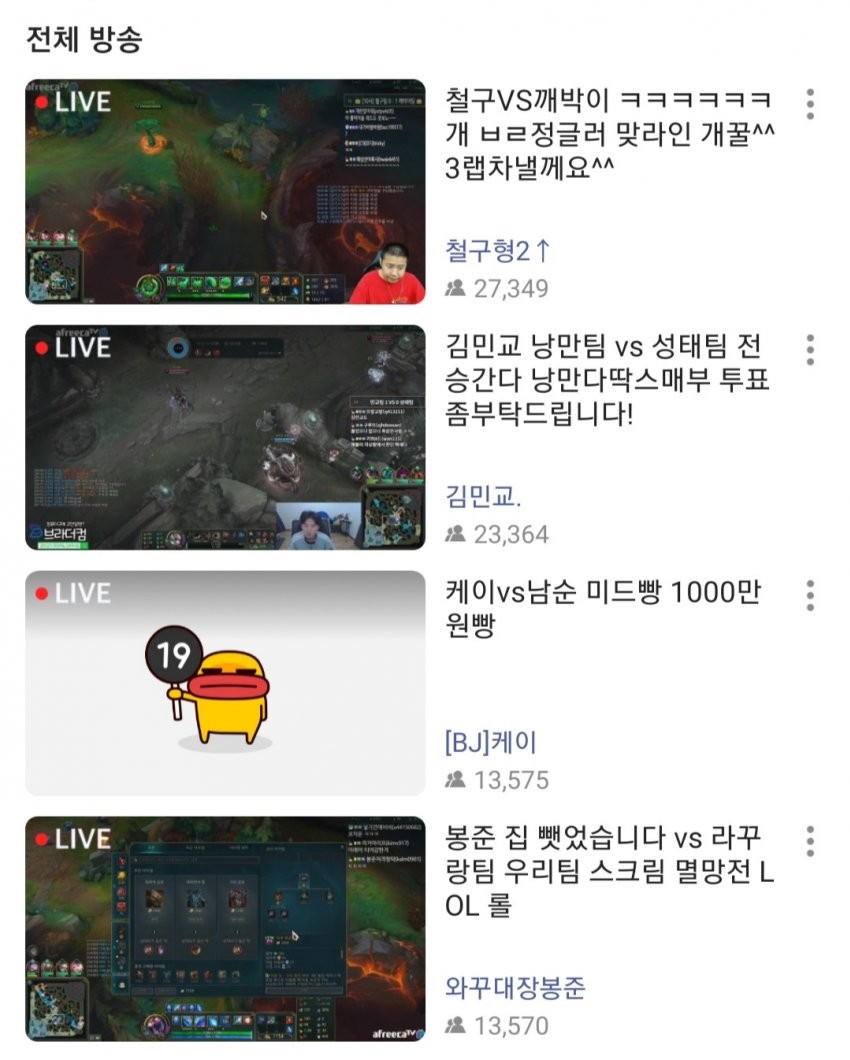
Task: Open overflow menu for 봉준 집 뺏었습니다 stream
Action: pyautogui.click(x=810, y=842)
